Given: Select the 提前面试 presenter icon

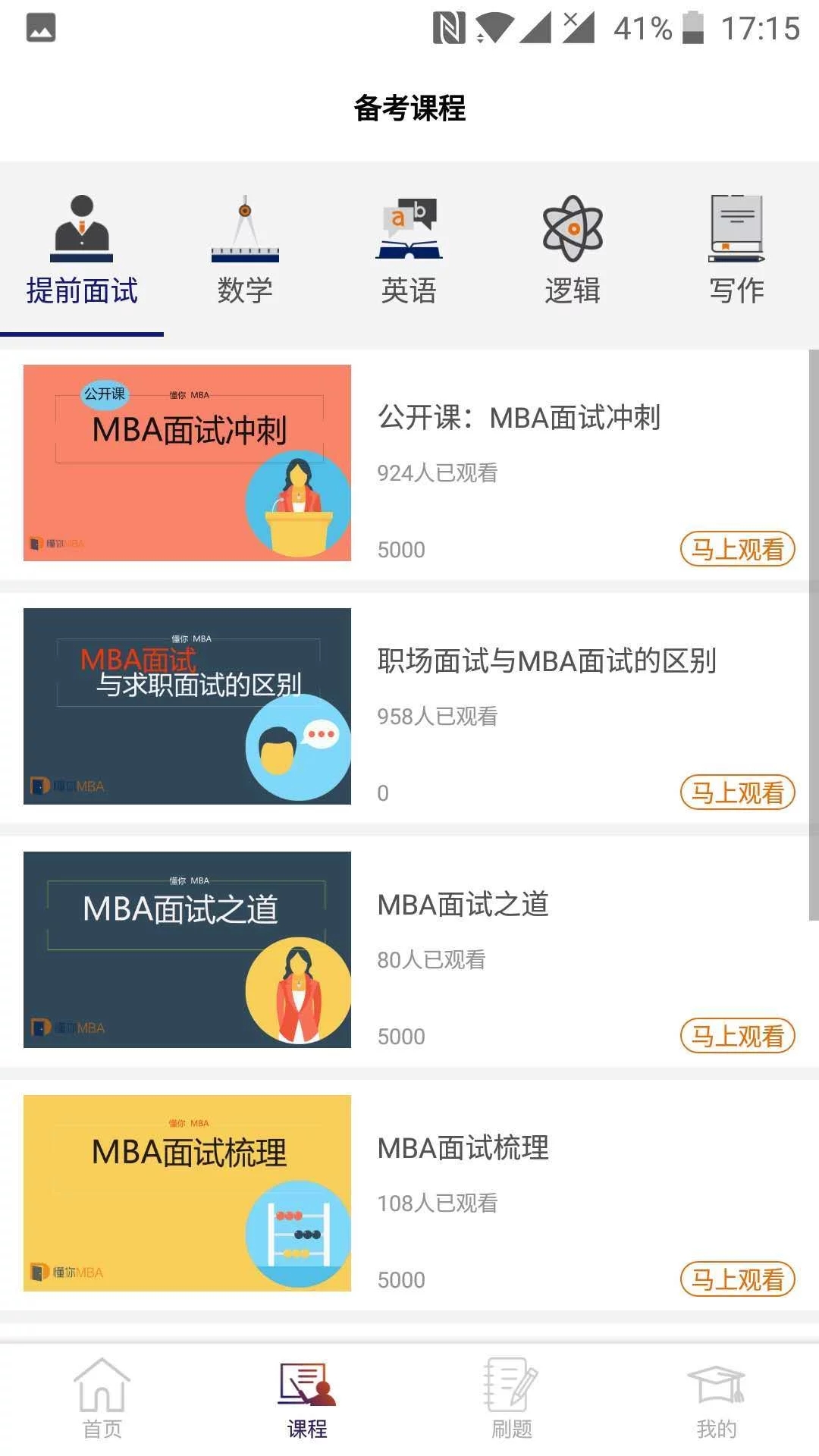Looking at the screenshot, I should 82,227.
